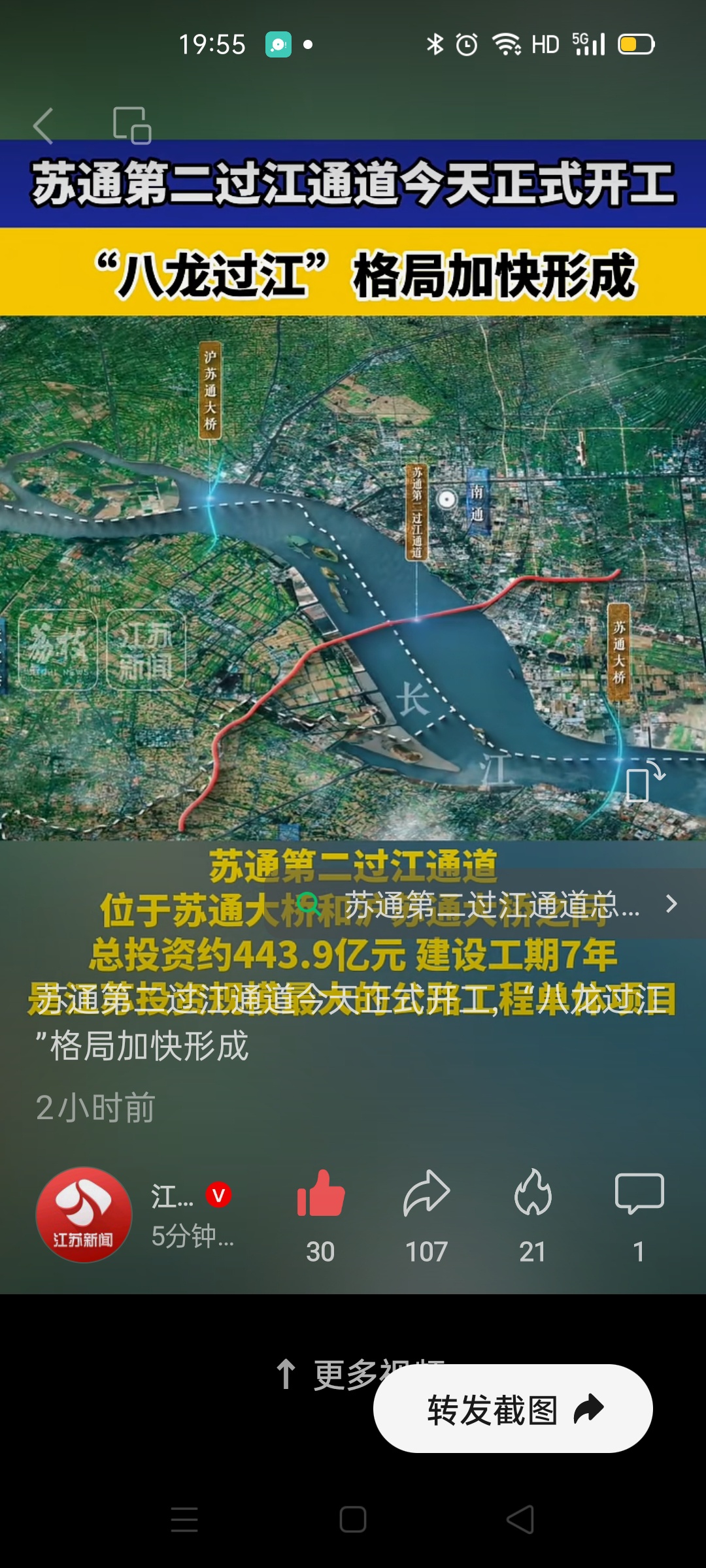Rotate the video to fullscreen landscape
The width and height of the screenshot is (706, 1568).
tap(645, 781)
